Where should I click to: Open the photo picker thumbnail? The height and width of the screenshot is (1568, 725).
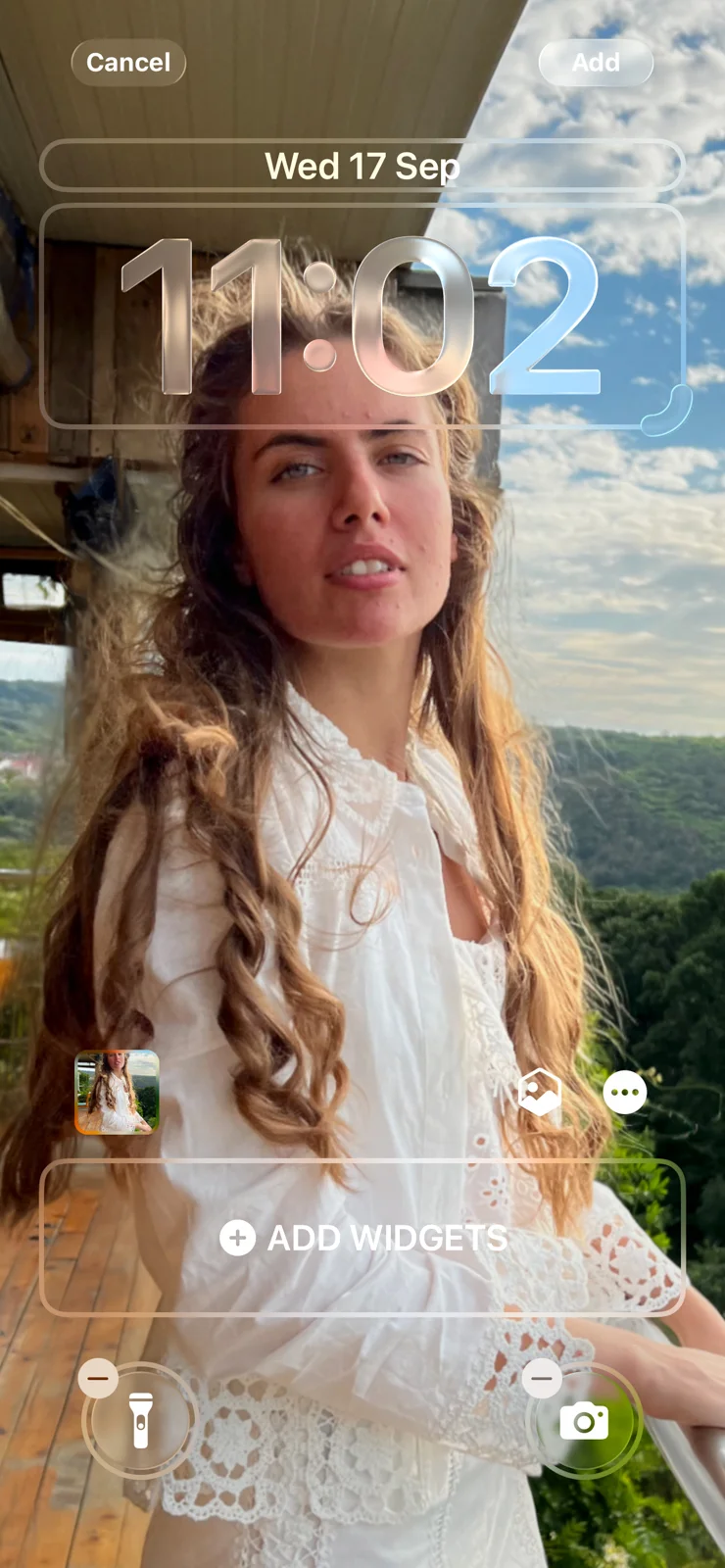click(117, 1092)
